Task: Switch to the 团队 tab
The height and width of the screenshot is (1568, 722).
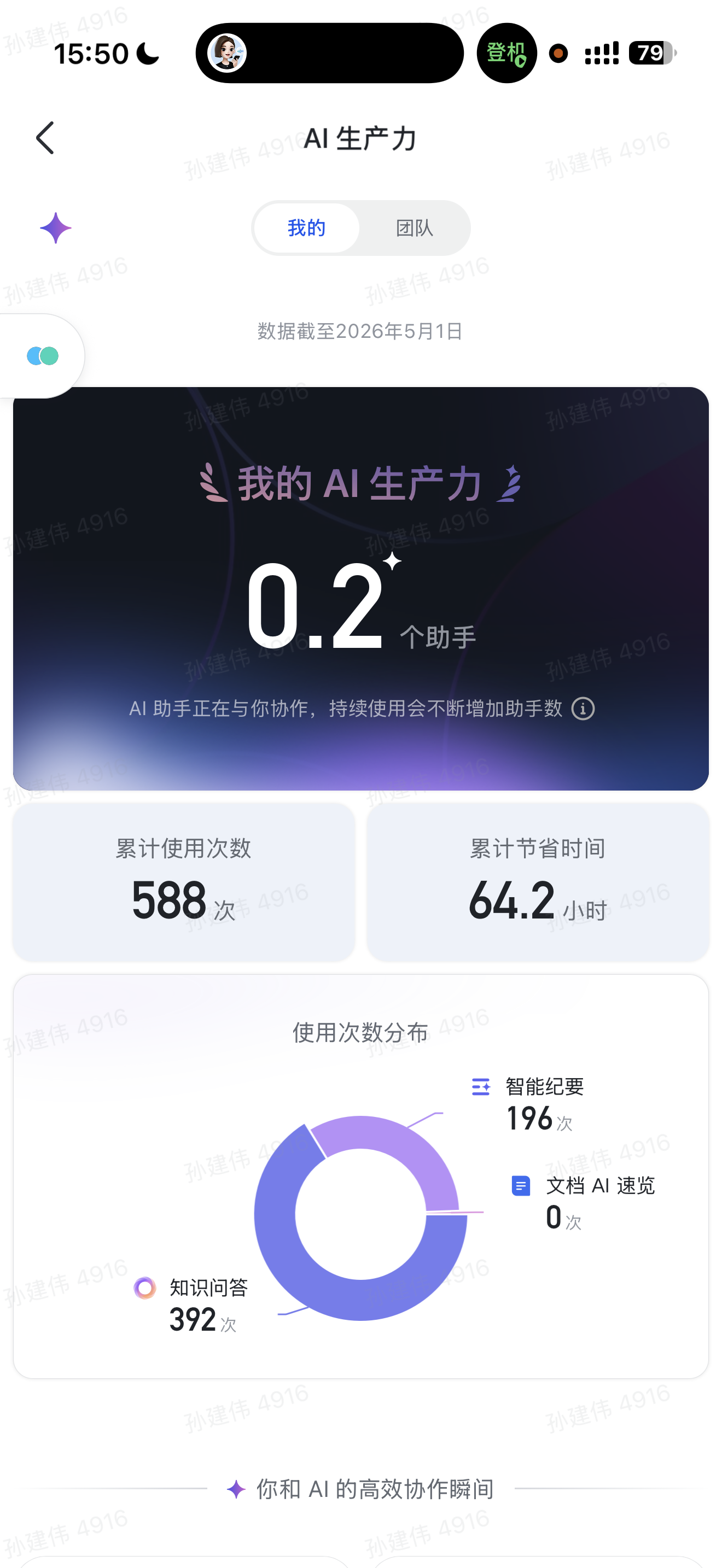Action: coord(414,229)
